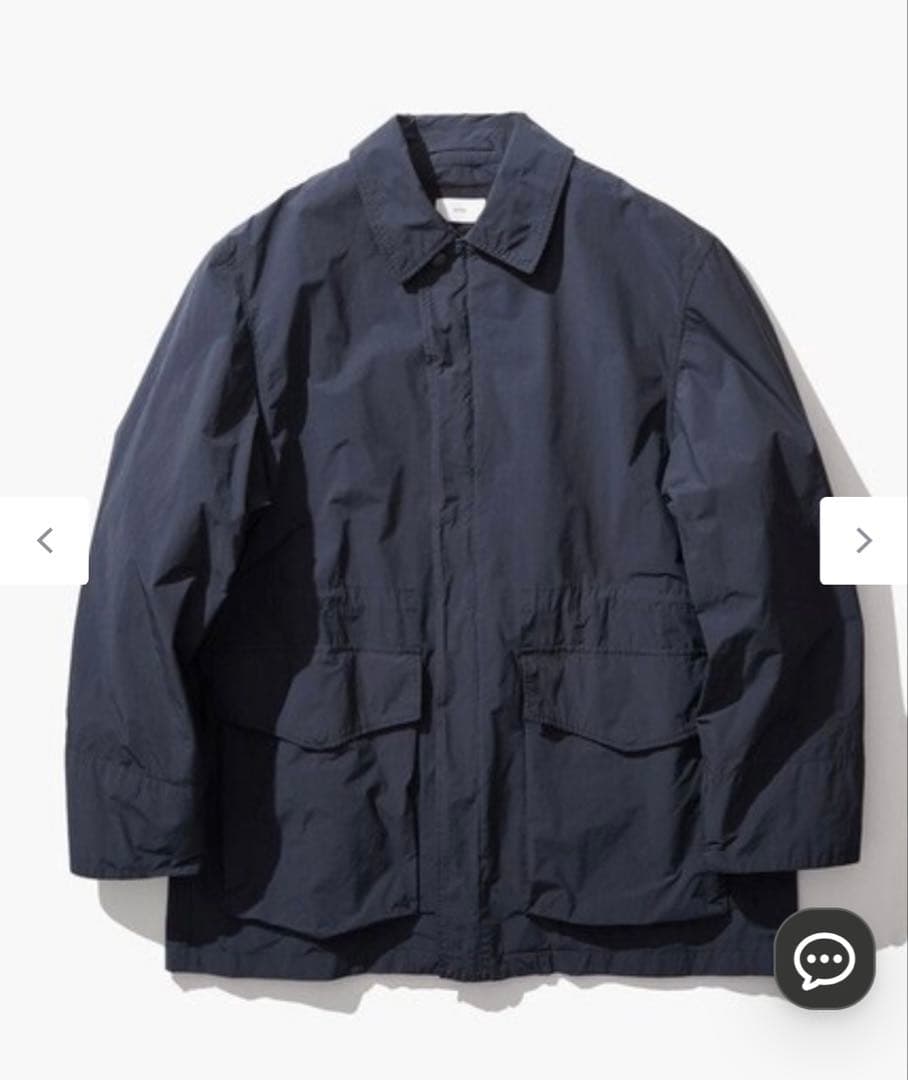The height and width of the screenshot is (1080, 908).
Task: Collapse back using the left arrow control
Action: tap(45, 540)
